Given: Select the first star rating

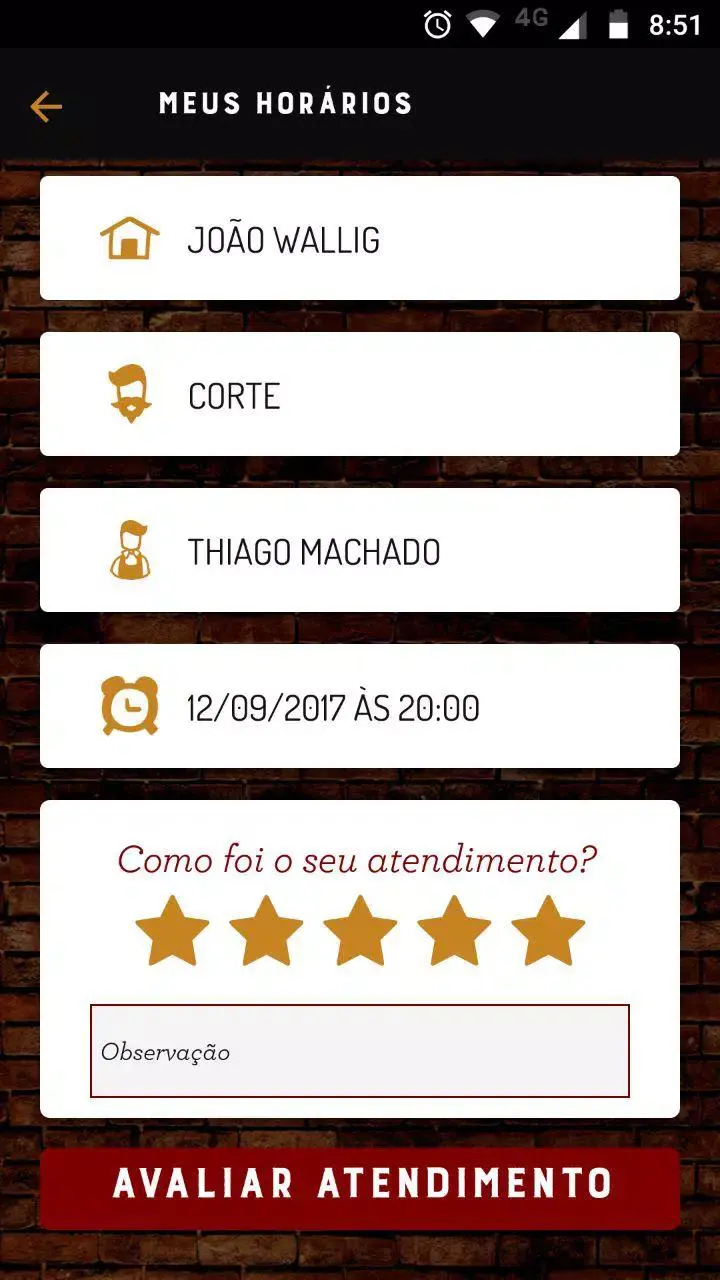Looking at the screenshot, I should tap(172, 930).
